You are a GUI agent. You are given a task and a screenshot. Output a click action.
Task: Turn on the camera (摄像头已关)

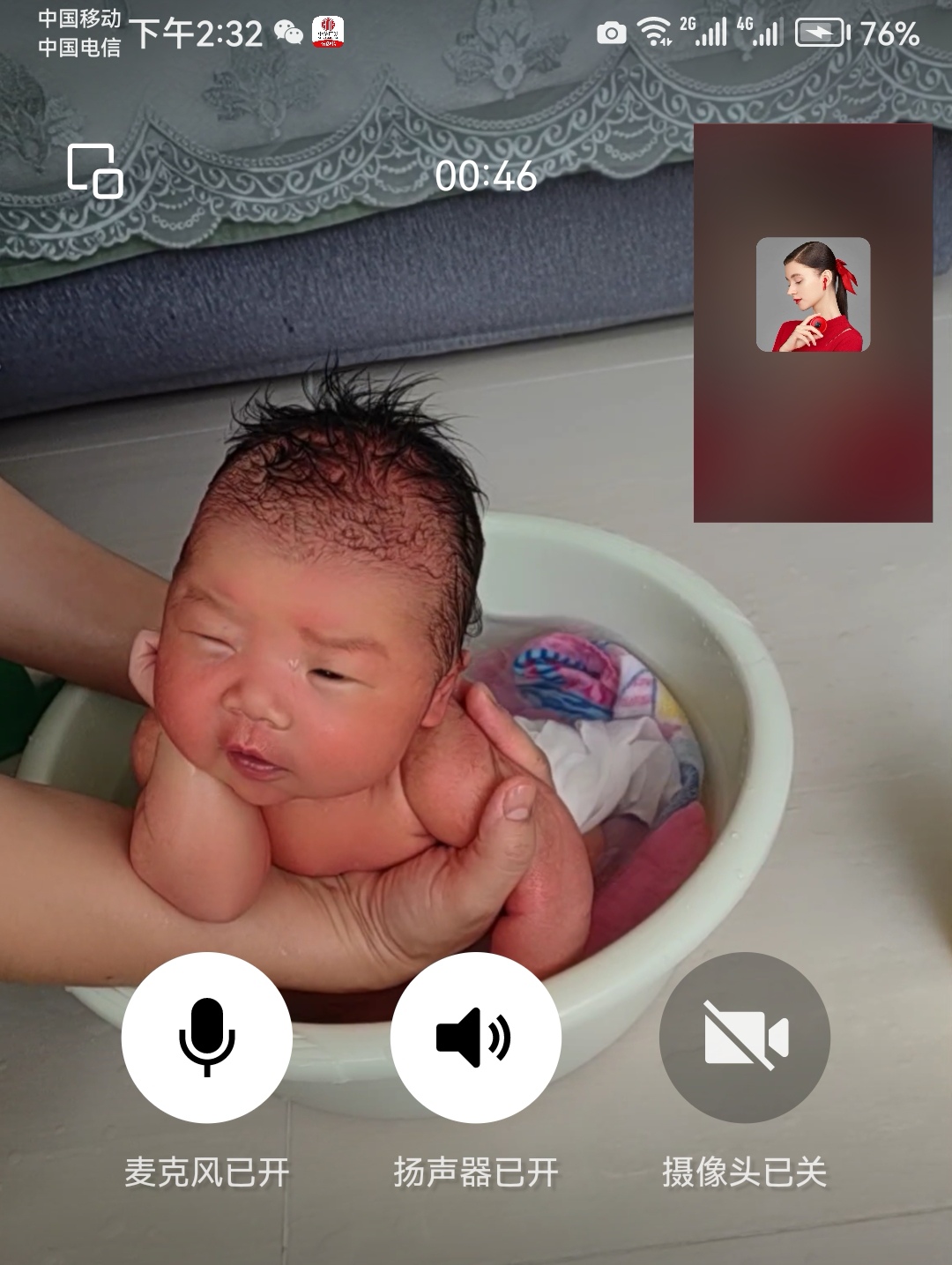(x=745, y=1038)
